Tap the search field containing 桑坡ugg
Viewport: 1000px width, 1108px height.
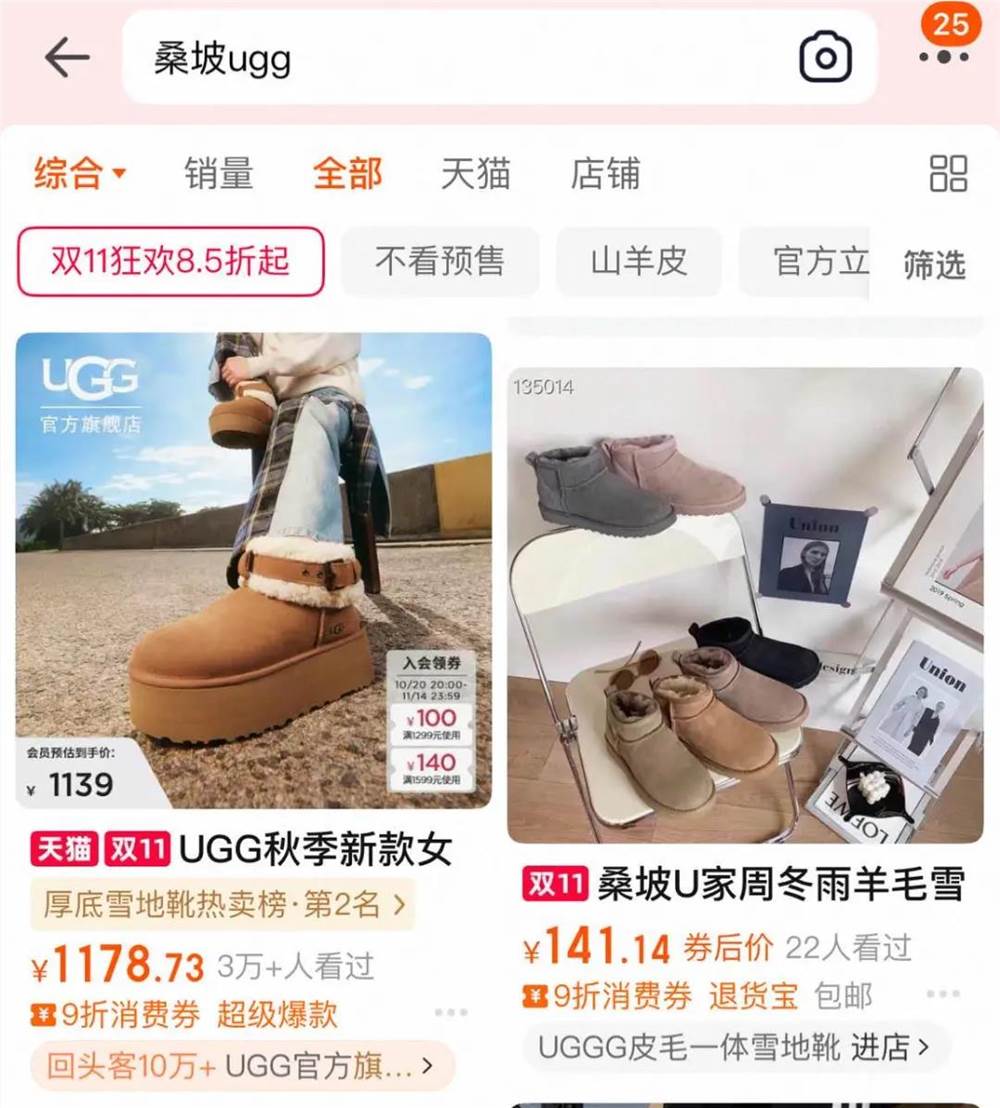(x=400, y=58)
